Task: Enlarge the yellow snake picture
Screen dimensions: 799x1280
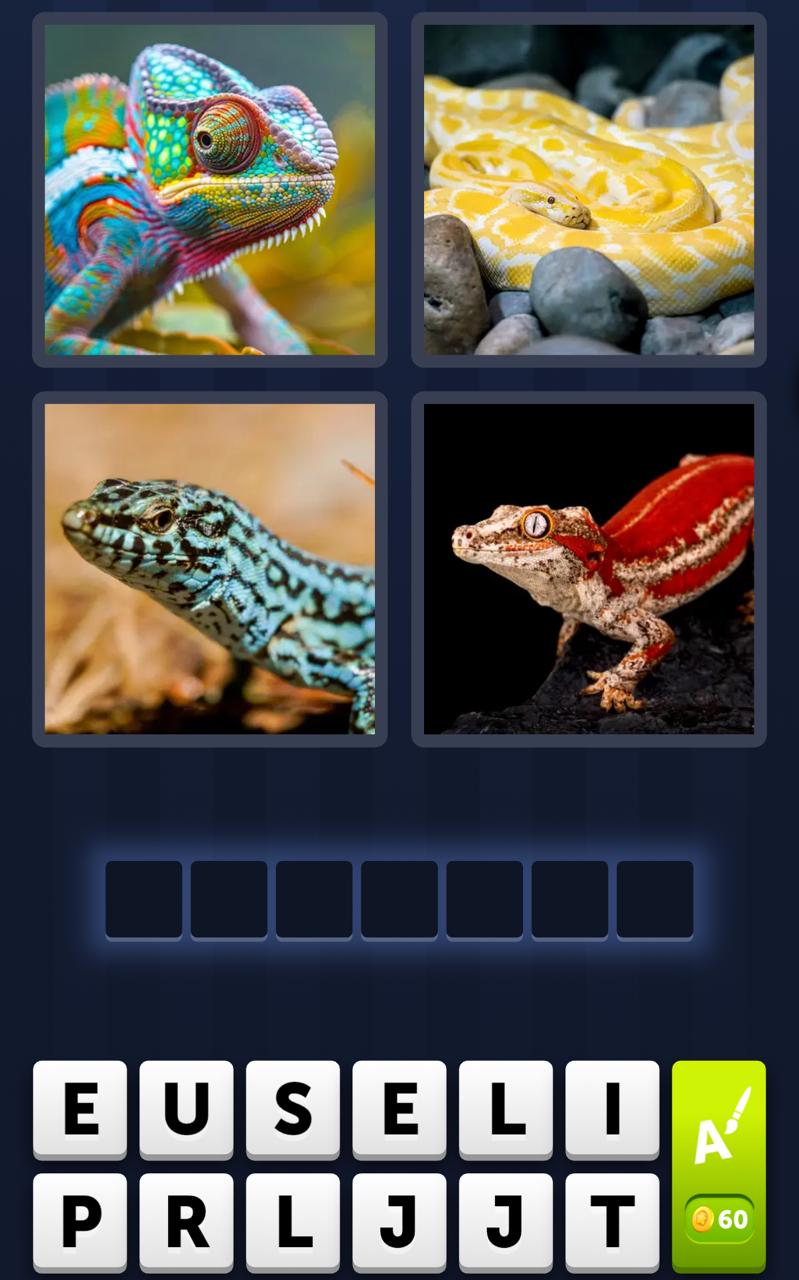Action: point(589,190)
